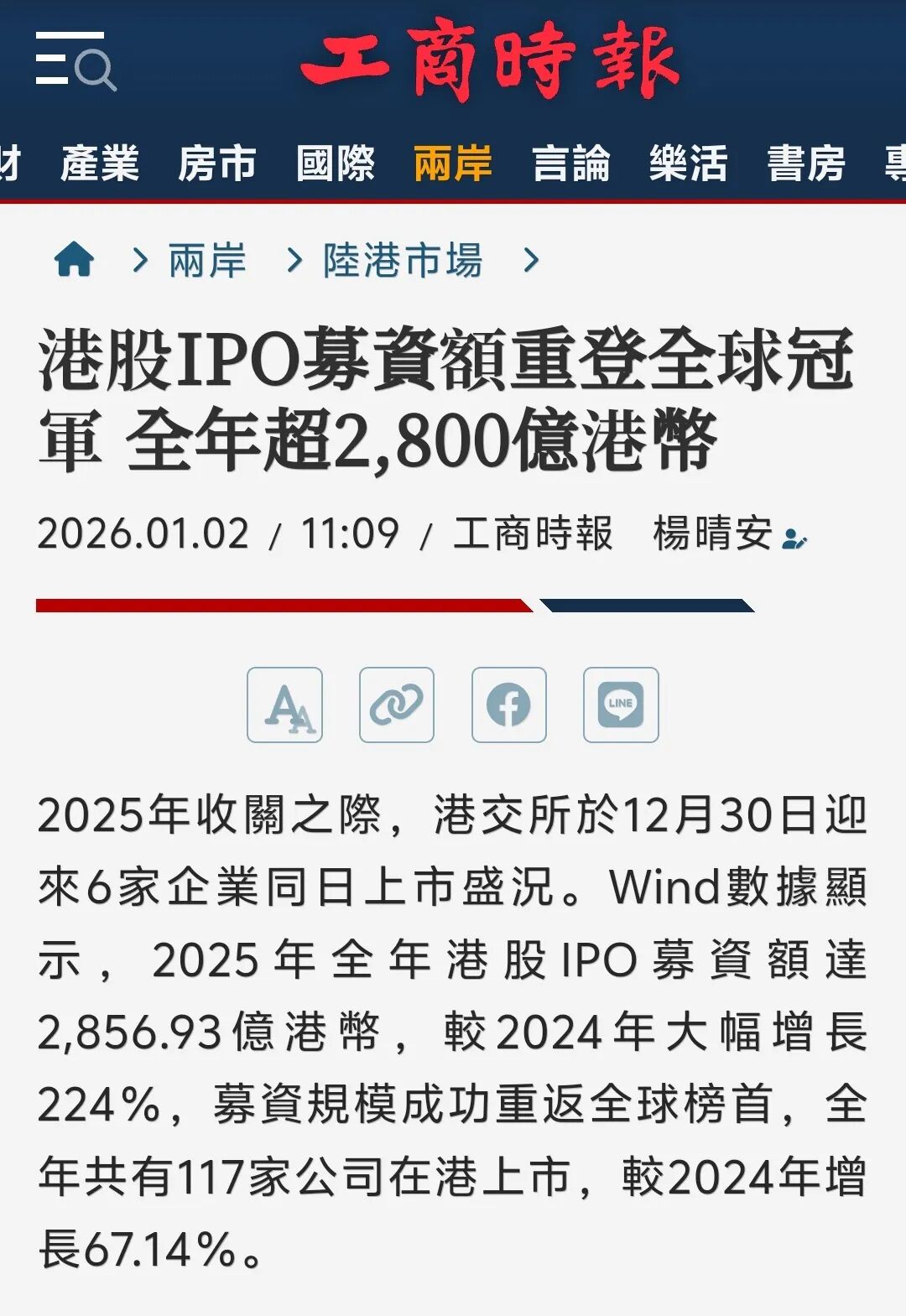Open the 樂活 section in the navigation
This screenshot has height=1316, width=906.
click(x=690, y=164)
